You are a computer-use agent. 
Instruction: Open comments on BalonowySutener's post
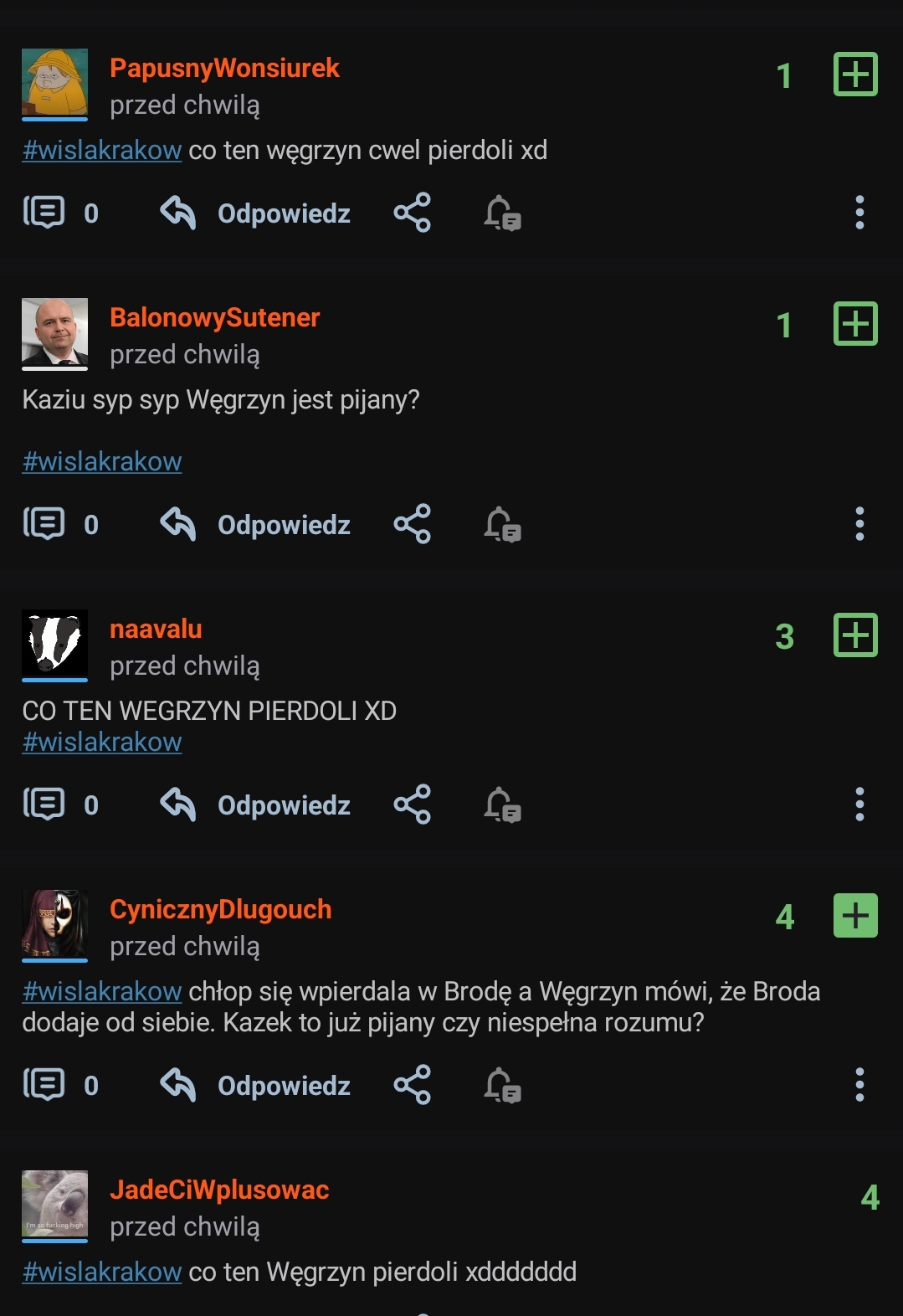(59, 524)
